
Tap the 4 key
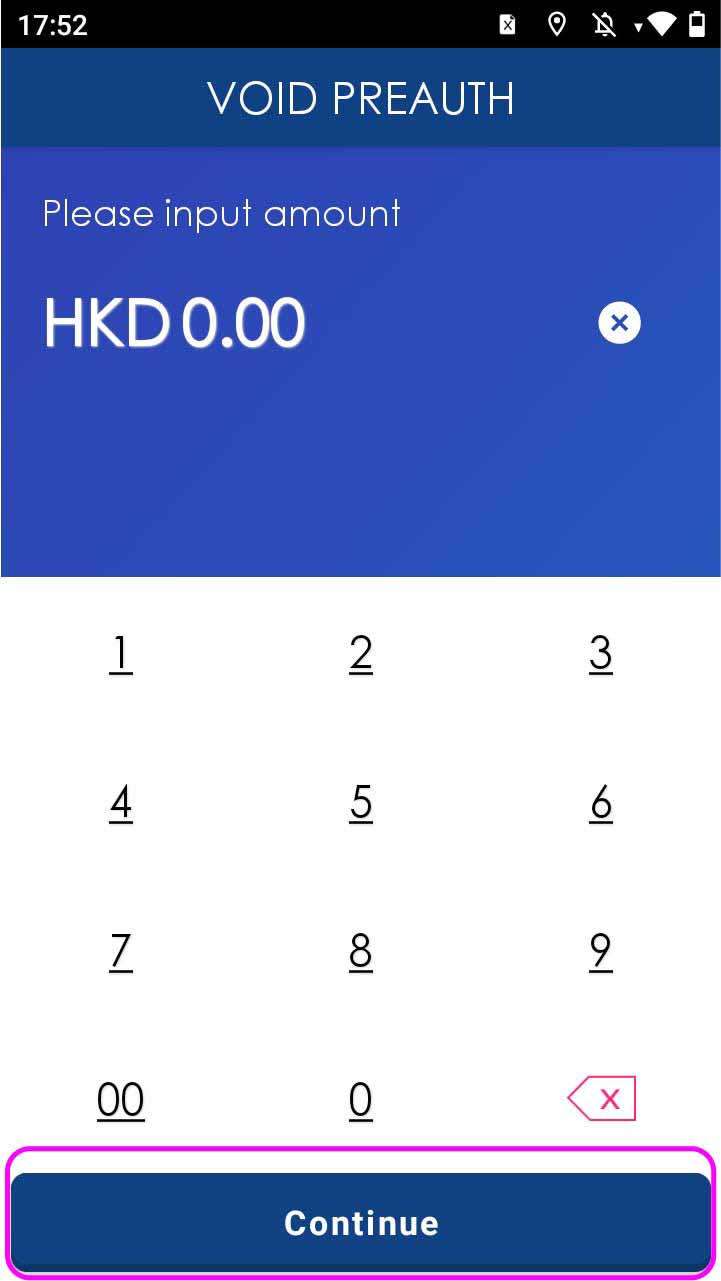(121, 802)
